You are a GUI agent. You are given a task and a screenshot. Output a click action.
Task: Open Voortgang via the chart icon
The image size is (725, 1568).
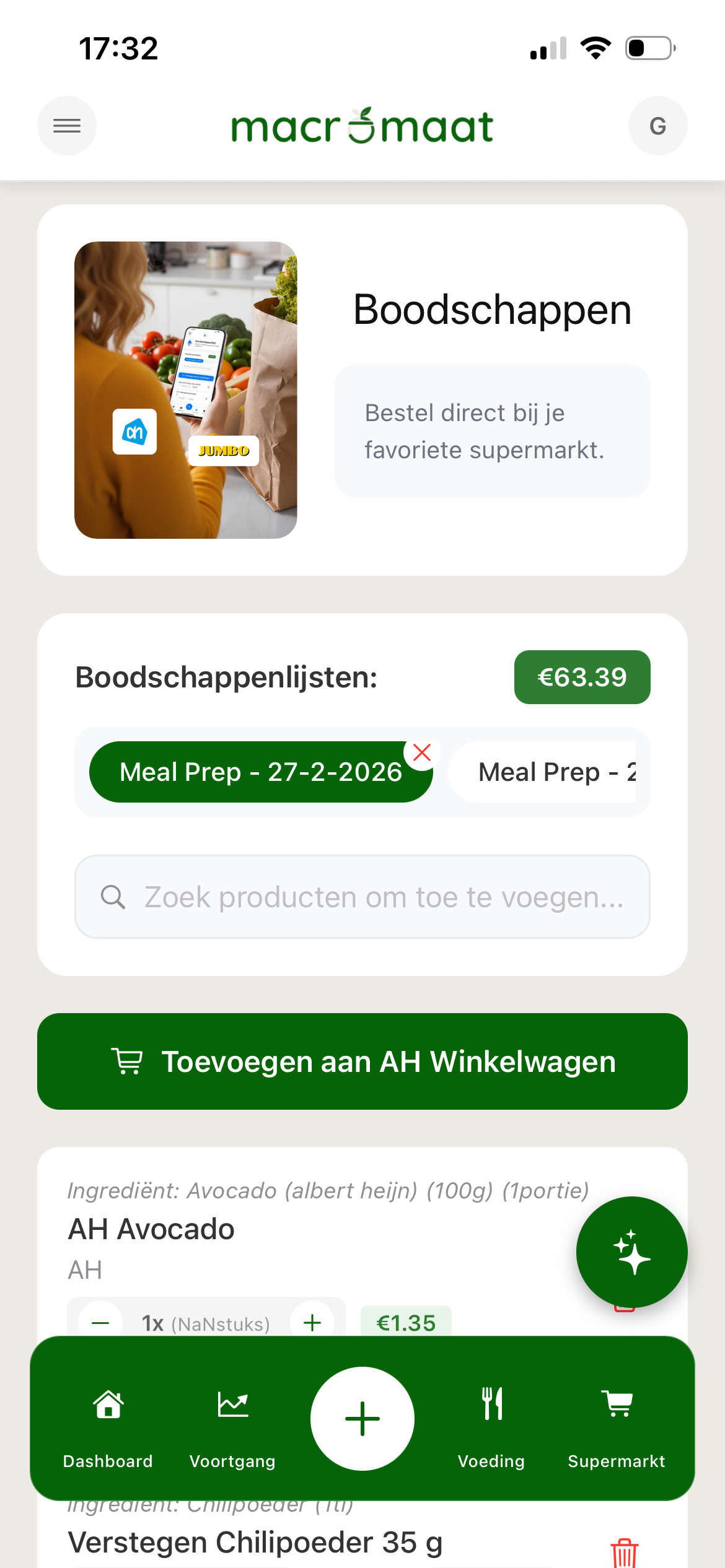point(232,1405)
